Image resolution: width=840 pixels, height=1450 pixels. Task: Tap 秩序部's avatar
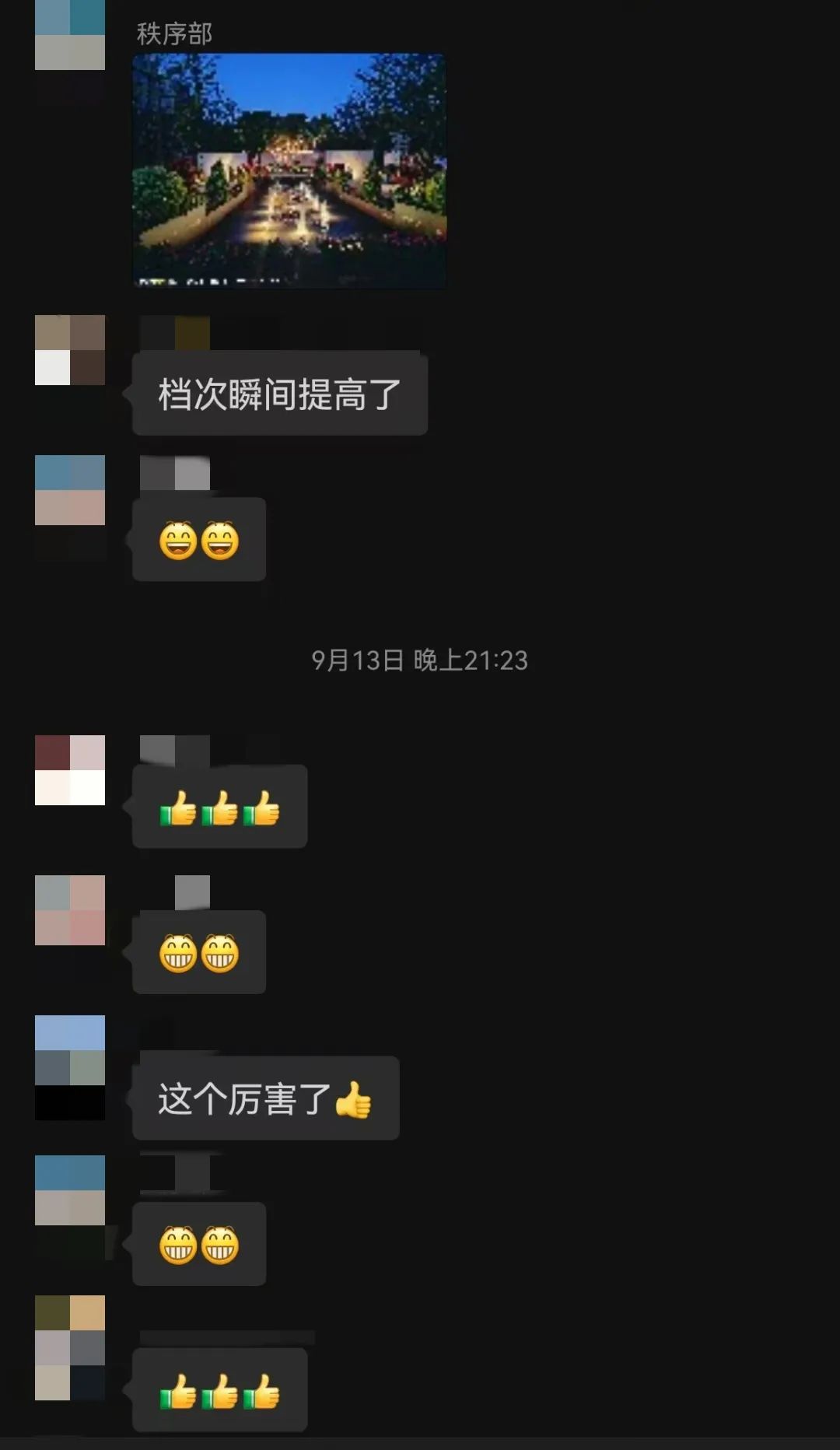(x=70, y=35)
